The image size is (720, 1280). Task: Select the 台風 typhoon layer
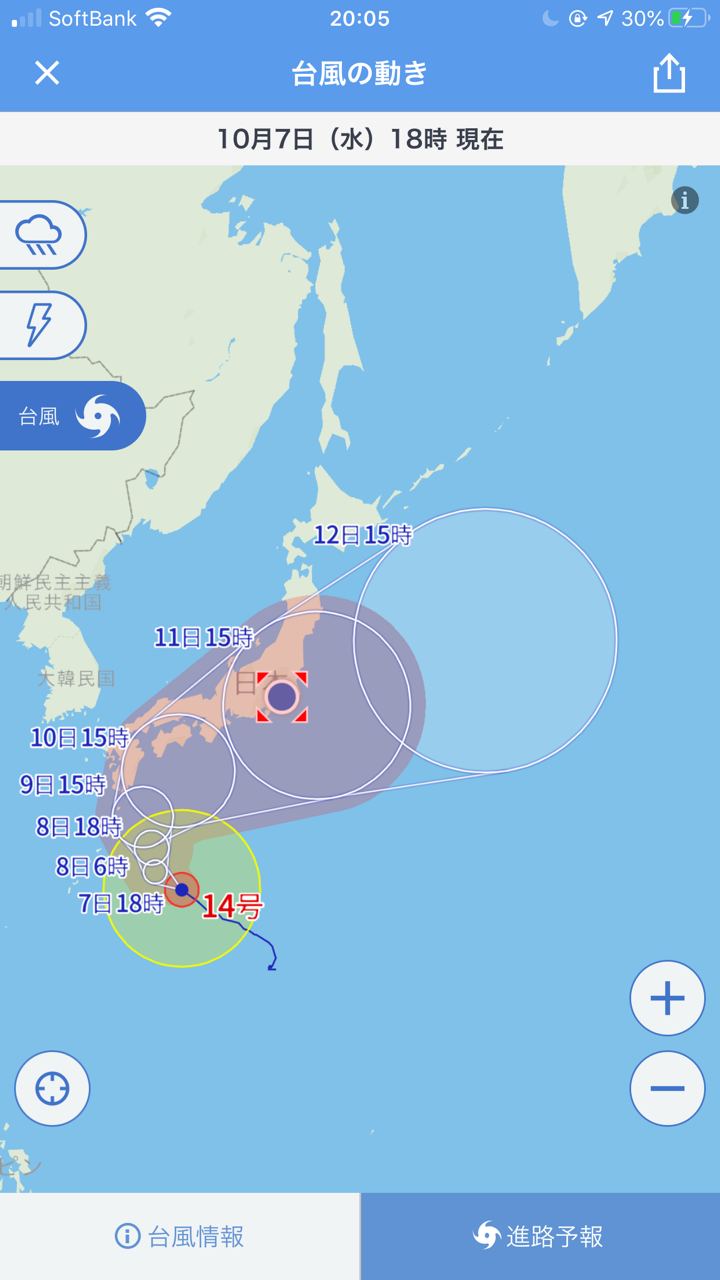tap(68, 416)
